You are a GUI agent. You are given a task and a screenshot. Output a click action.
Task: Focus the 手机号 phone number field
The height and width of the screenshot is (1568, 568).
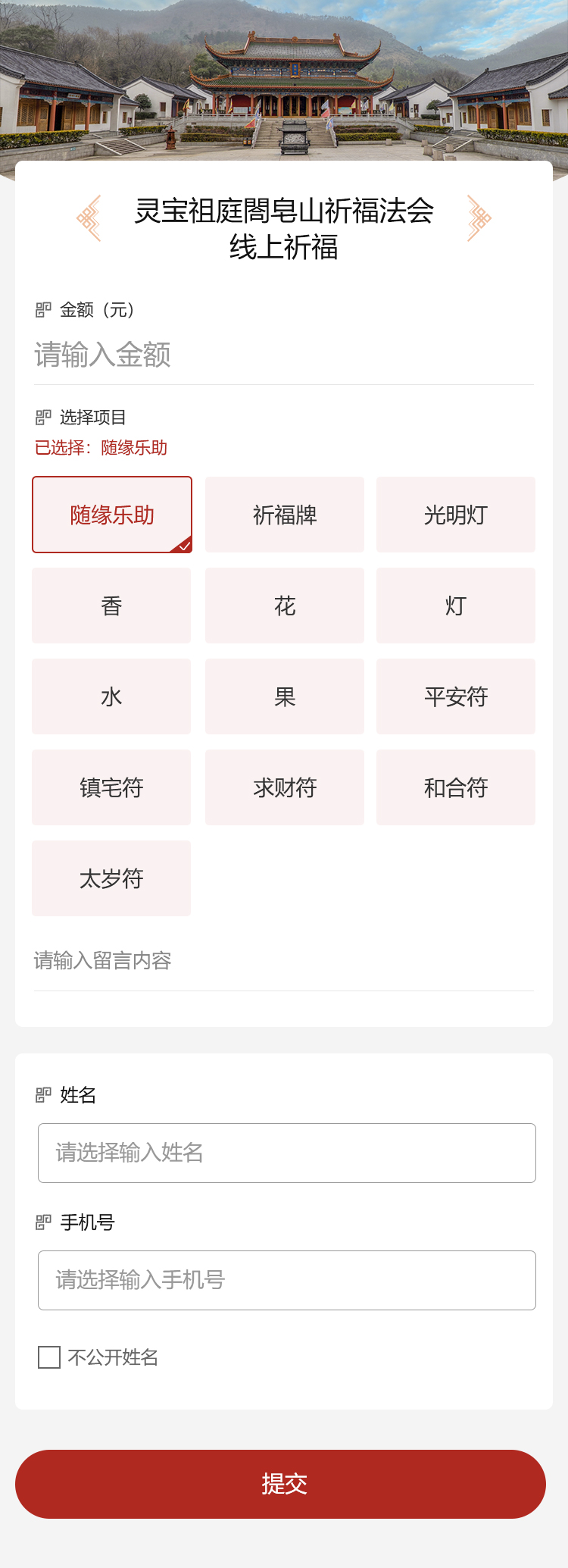click(x=287, y=1280)
